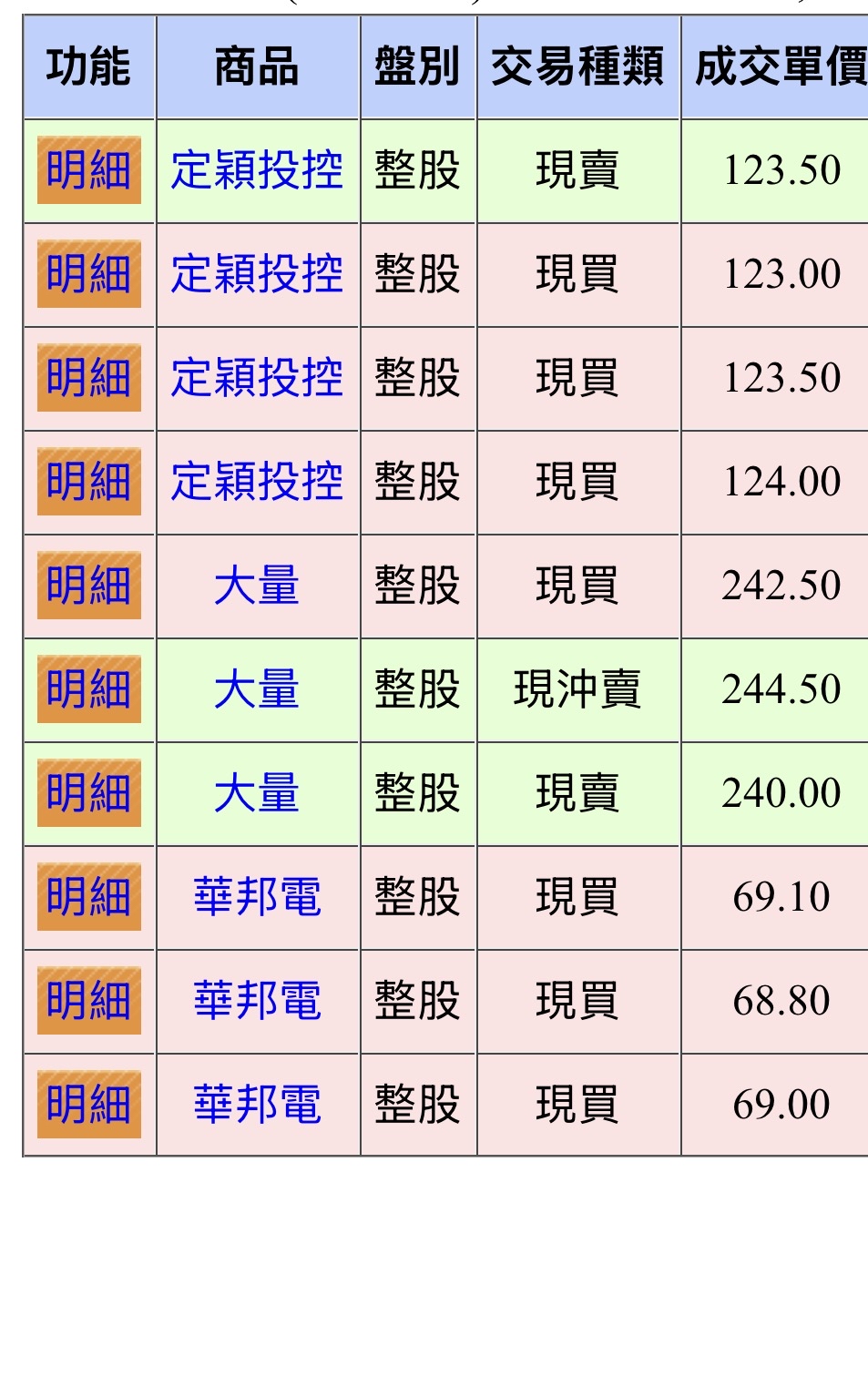Tap 華邦電 link in the 69.00 row

(x=258, y=1105)
